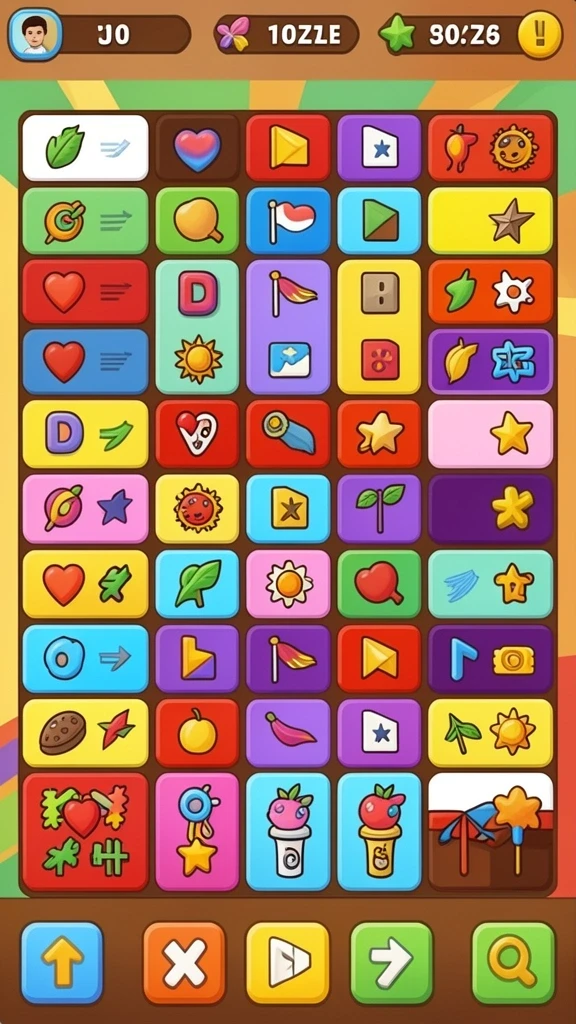This screenshot has width=576, height=1024.
Task: Open the player avatar profile
Action: [35, 34]
